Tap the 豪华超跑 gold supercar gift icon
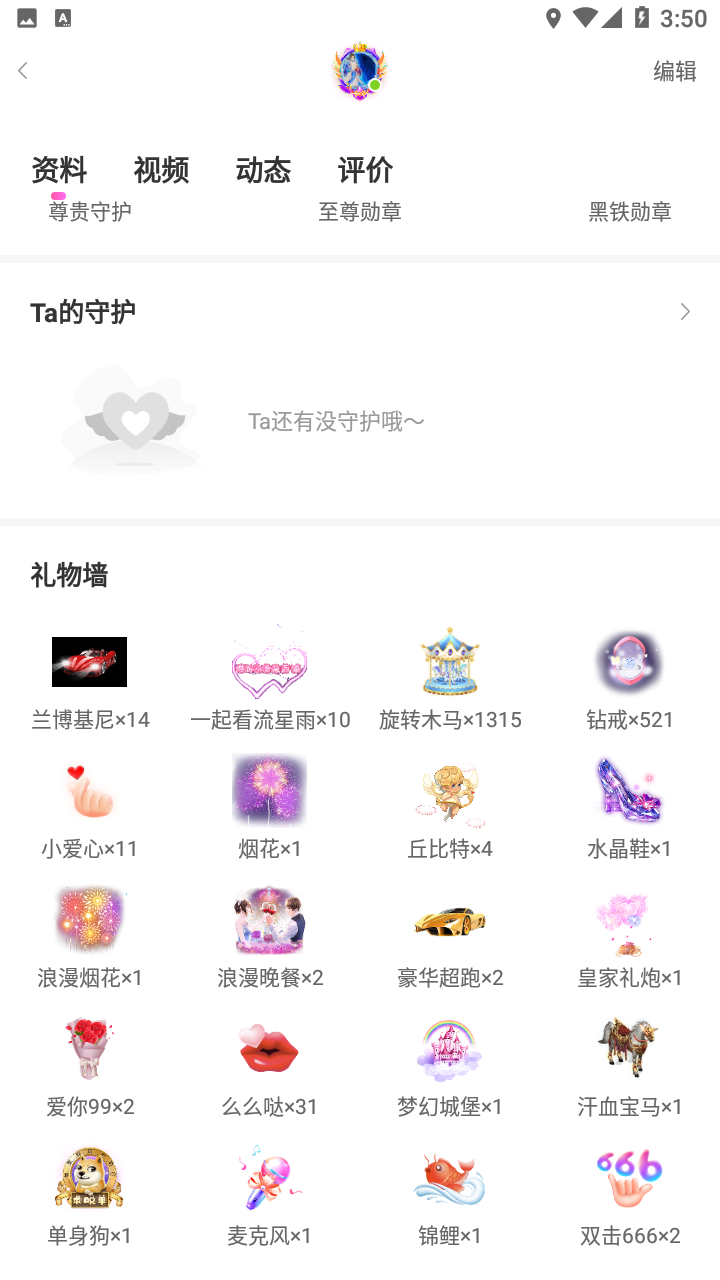The height and width of the screenshot is (1280, 720). (449, 919)
